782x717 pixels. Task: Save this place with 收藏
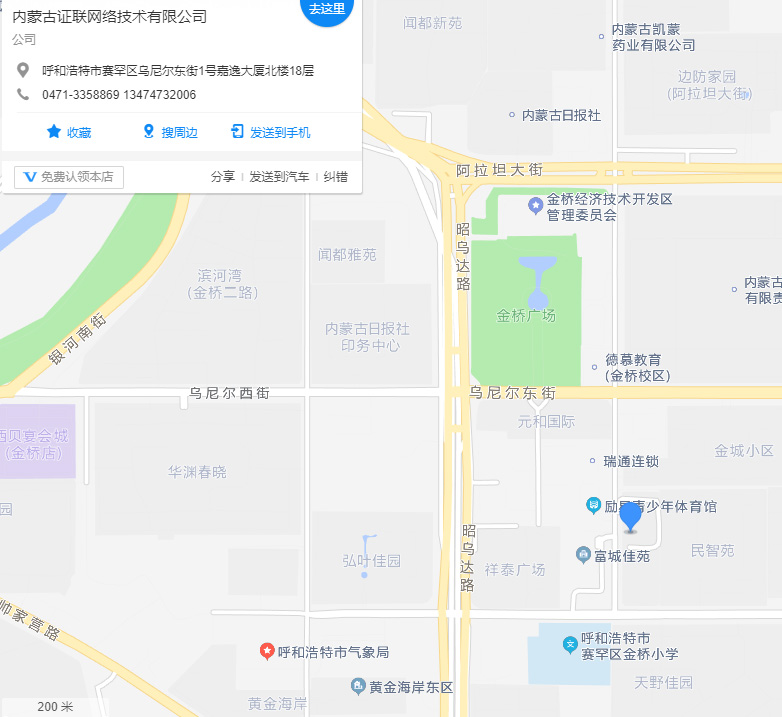point(68,132)
